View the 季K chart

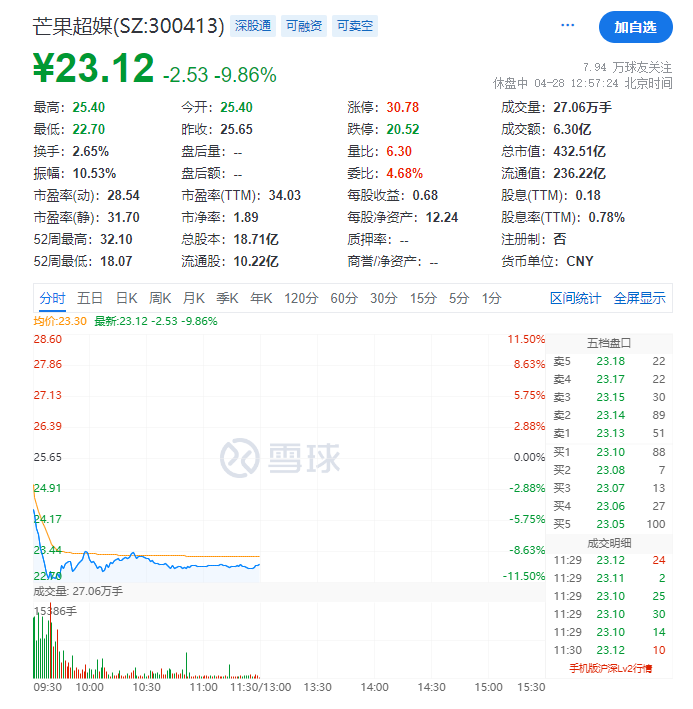point(228,298)
